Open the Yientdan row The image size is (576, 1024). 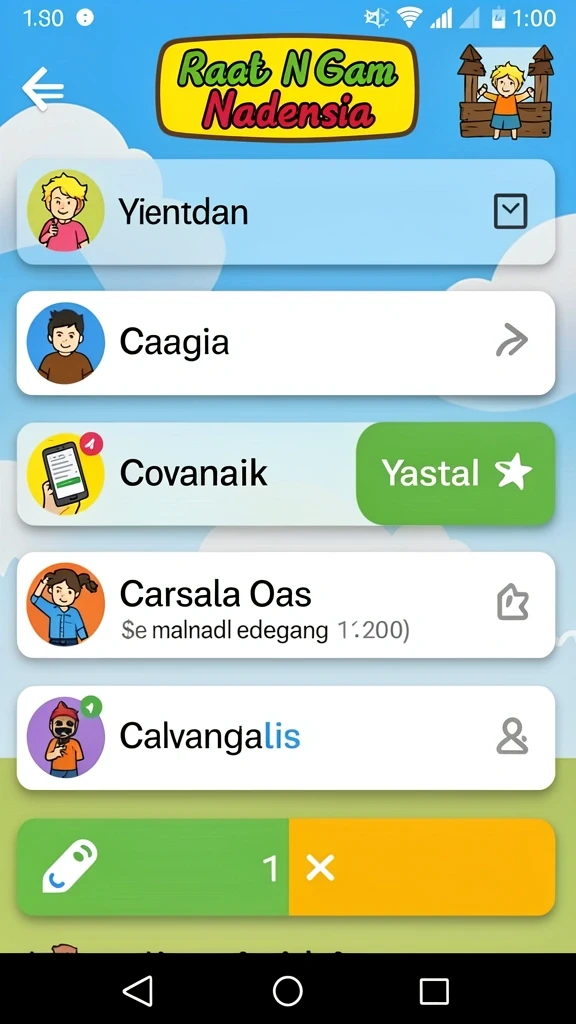286,212
